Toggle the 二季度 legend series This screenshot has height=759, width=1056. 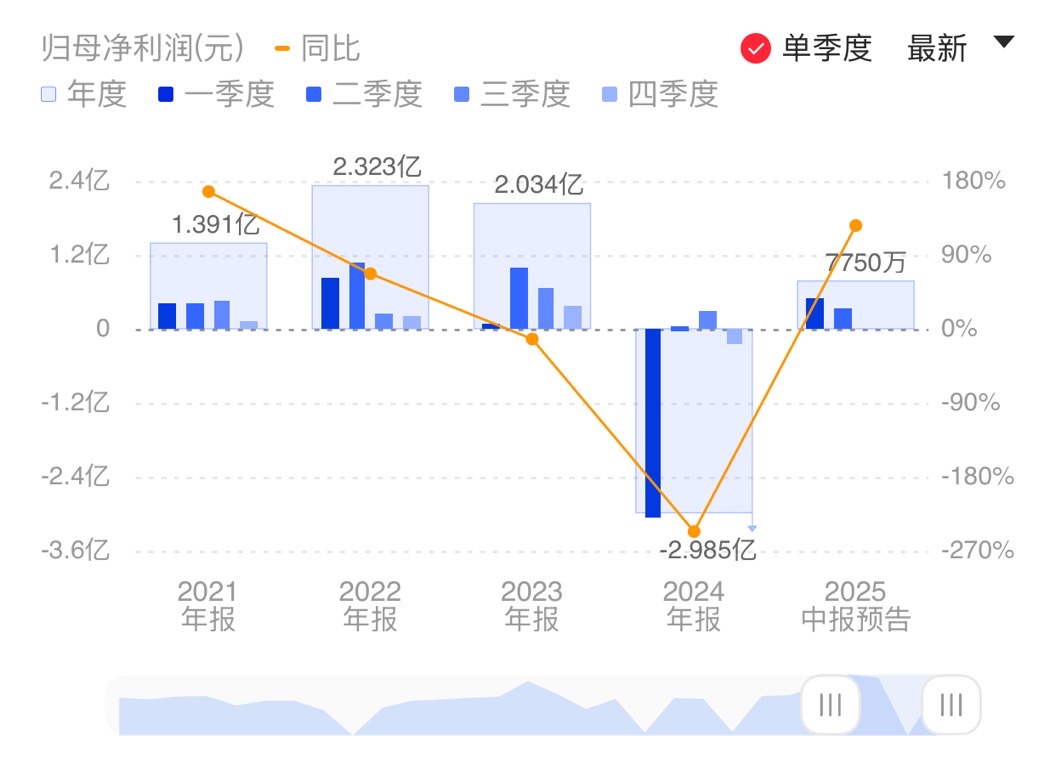[x=363, y=95]
